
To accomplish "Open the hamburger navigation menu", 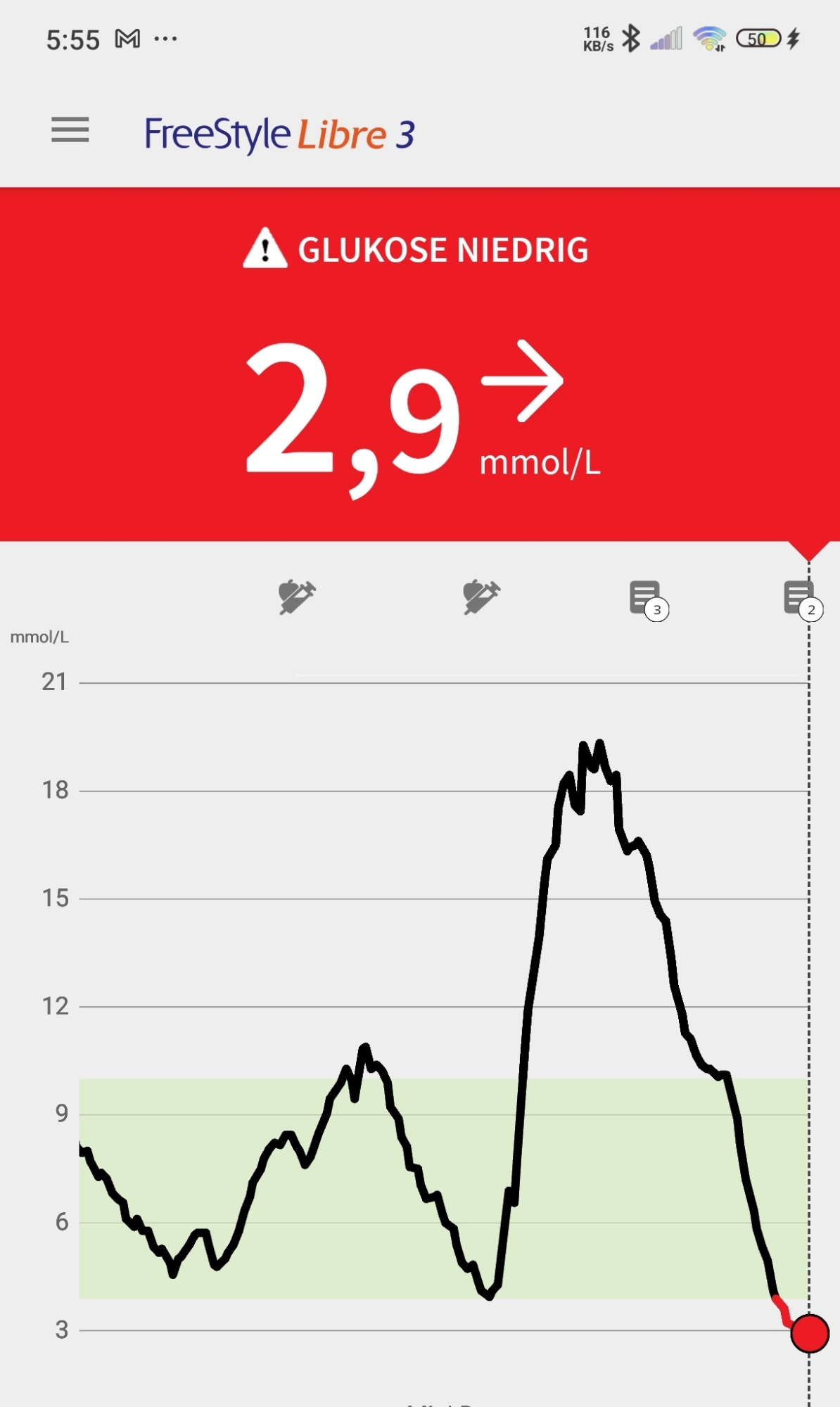I will pos(70,130).
